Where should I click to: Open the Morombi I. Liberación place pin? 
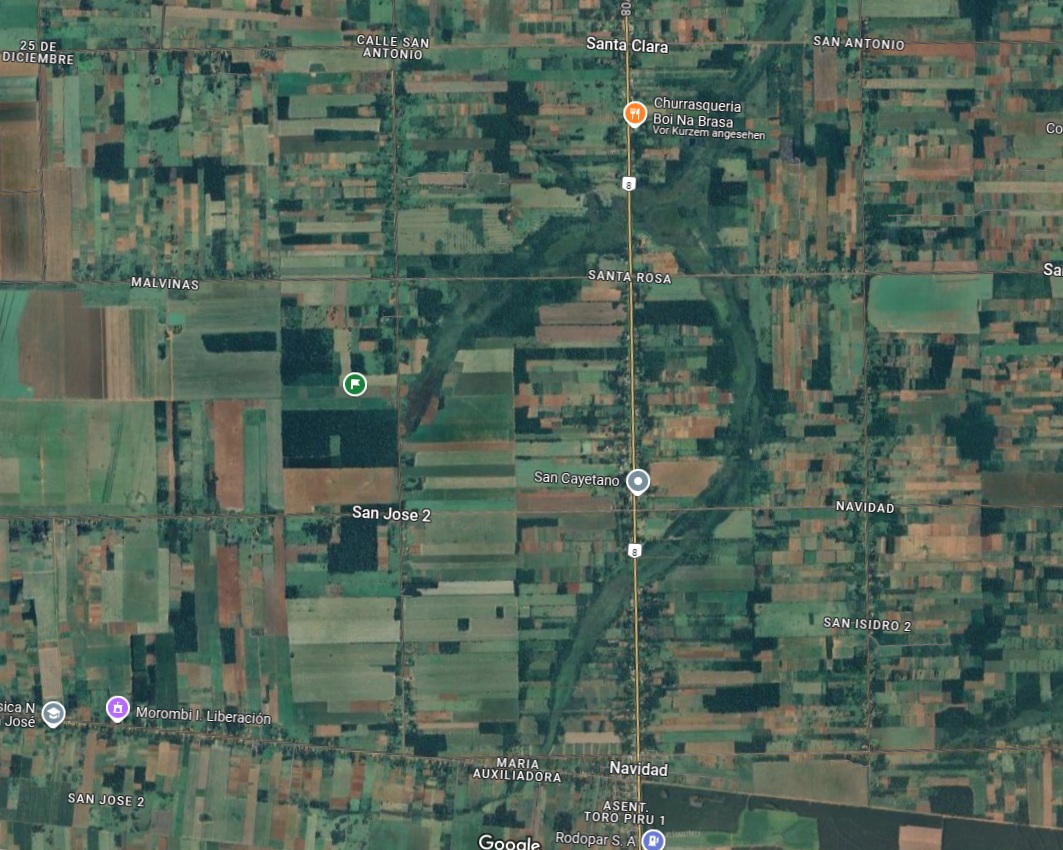point(118,709)
